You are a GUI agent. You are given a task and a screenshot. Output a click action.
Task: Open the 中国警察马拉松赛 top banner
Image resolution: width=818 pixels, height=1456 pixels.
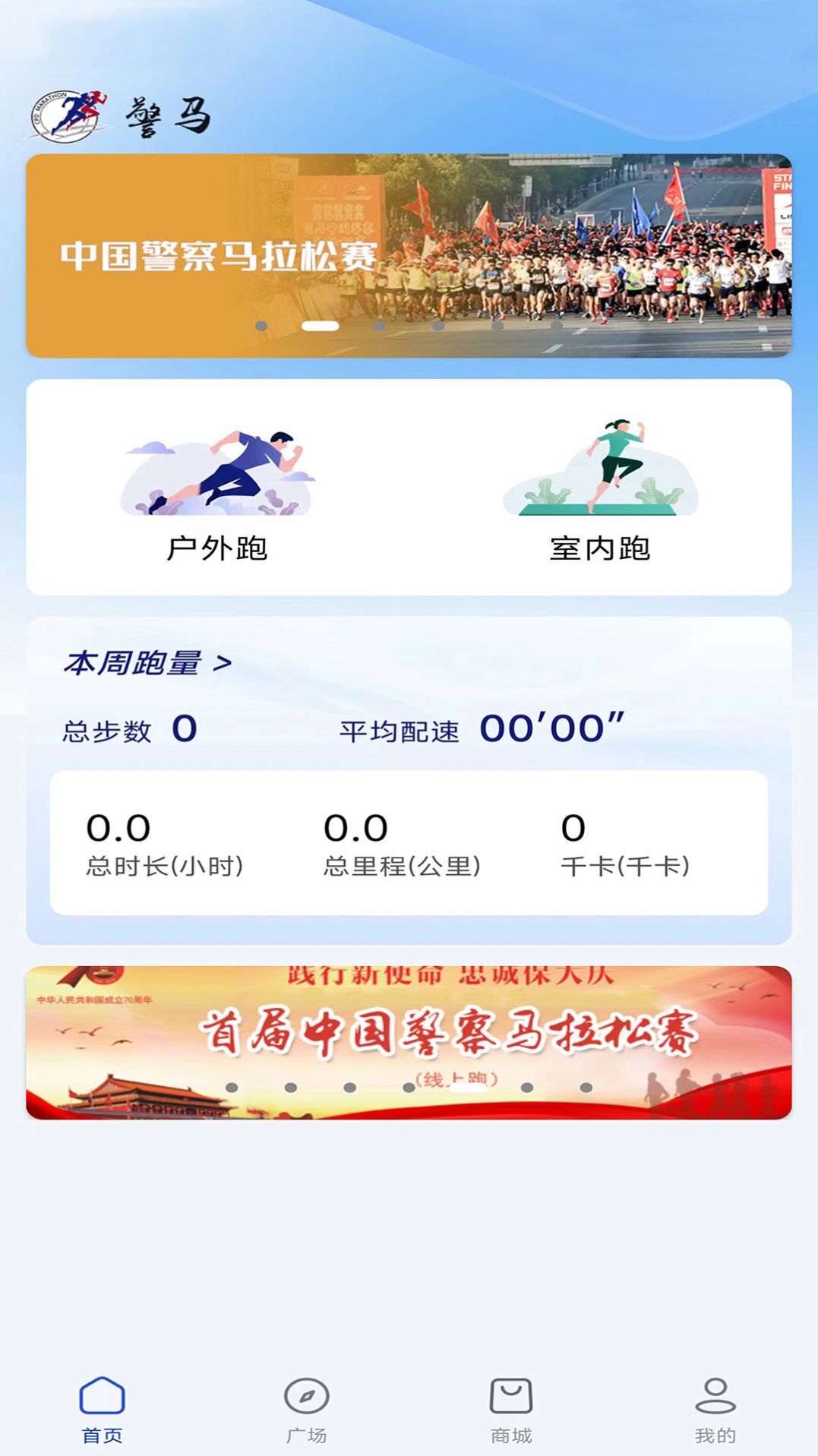point(409,254)
